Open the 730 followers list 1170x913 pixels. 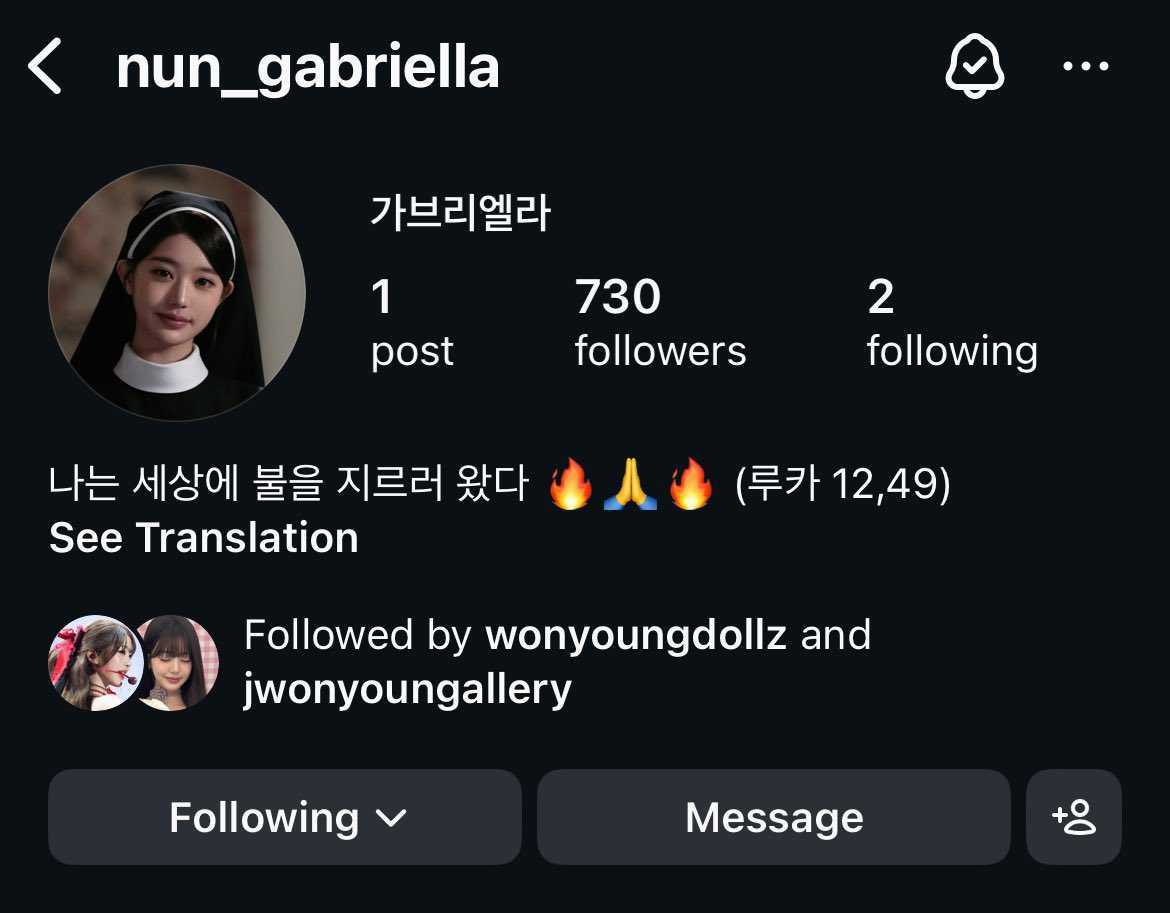660,323
